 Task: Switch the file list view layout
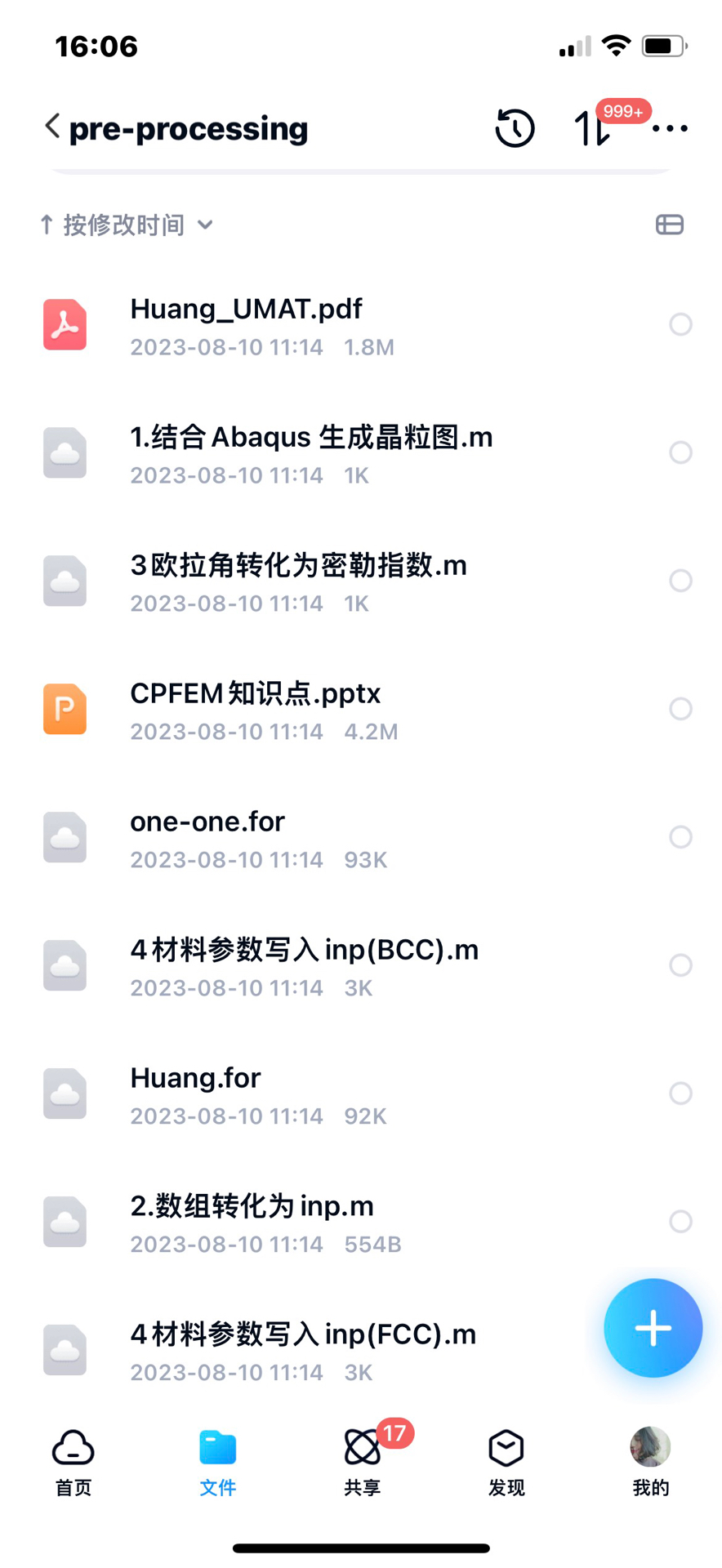[669, 225]
